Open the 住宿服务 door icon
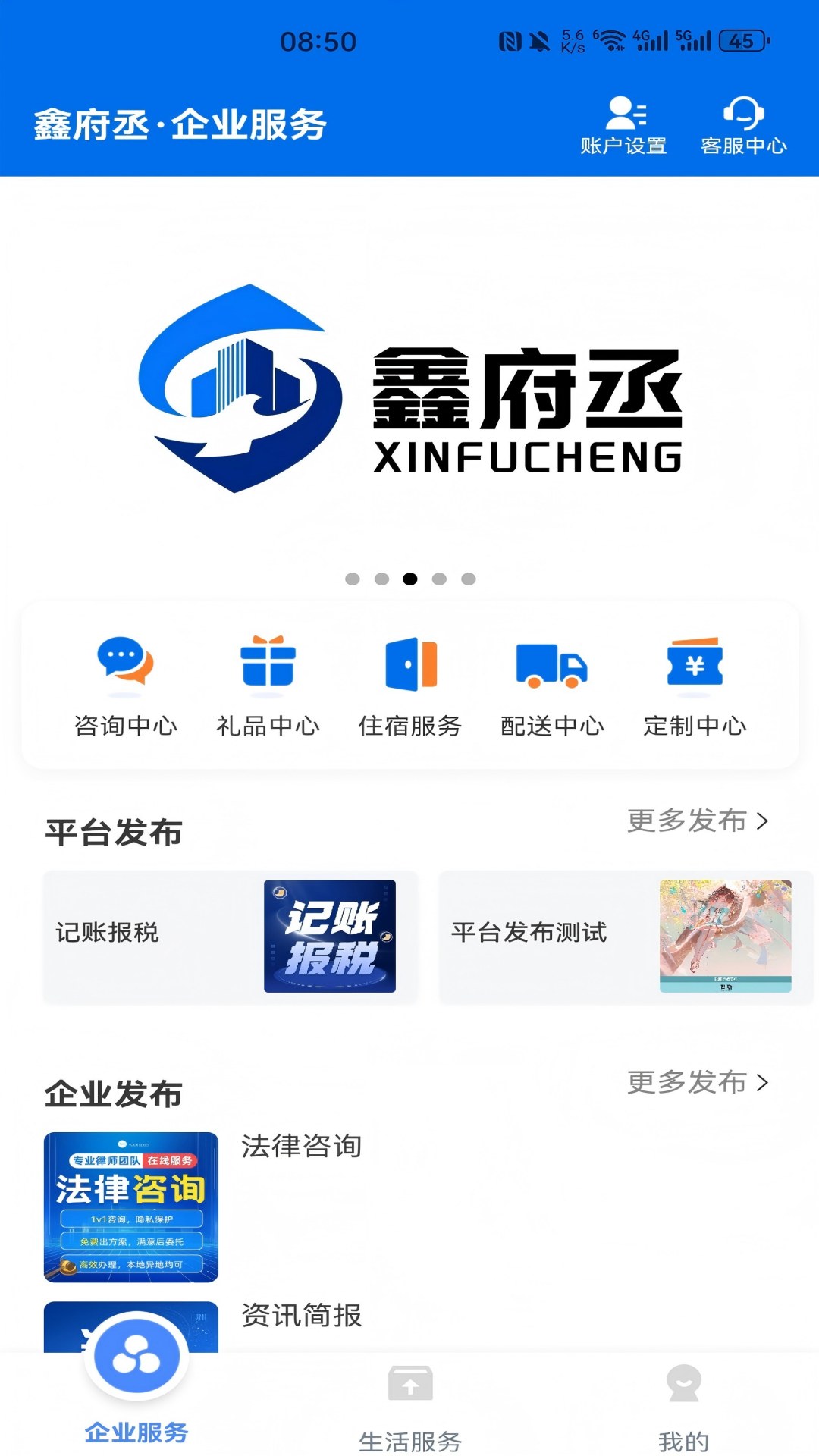 coord(412,664)
